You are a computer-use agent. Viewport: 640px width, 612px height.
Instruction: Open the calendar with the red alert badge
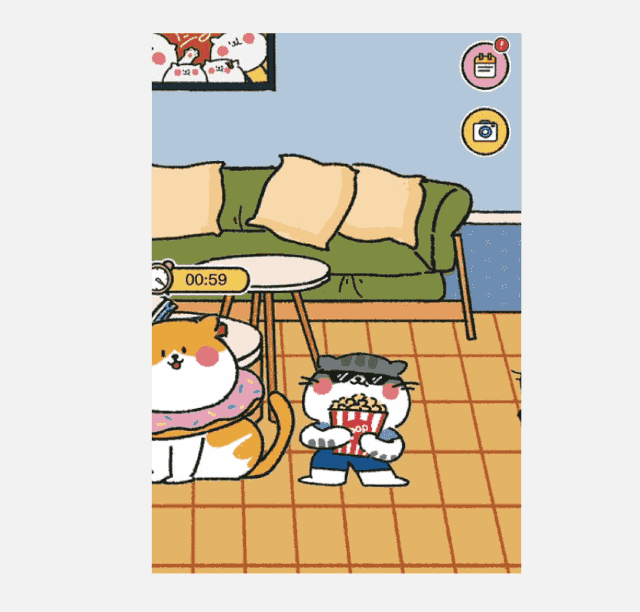[485, 67]
